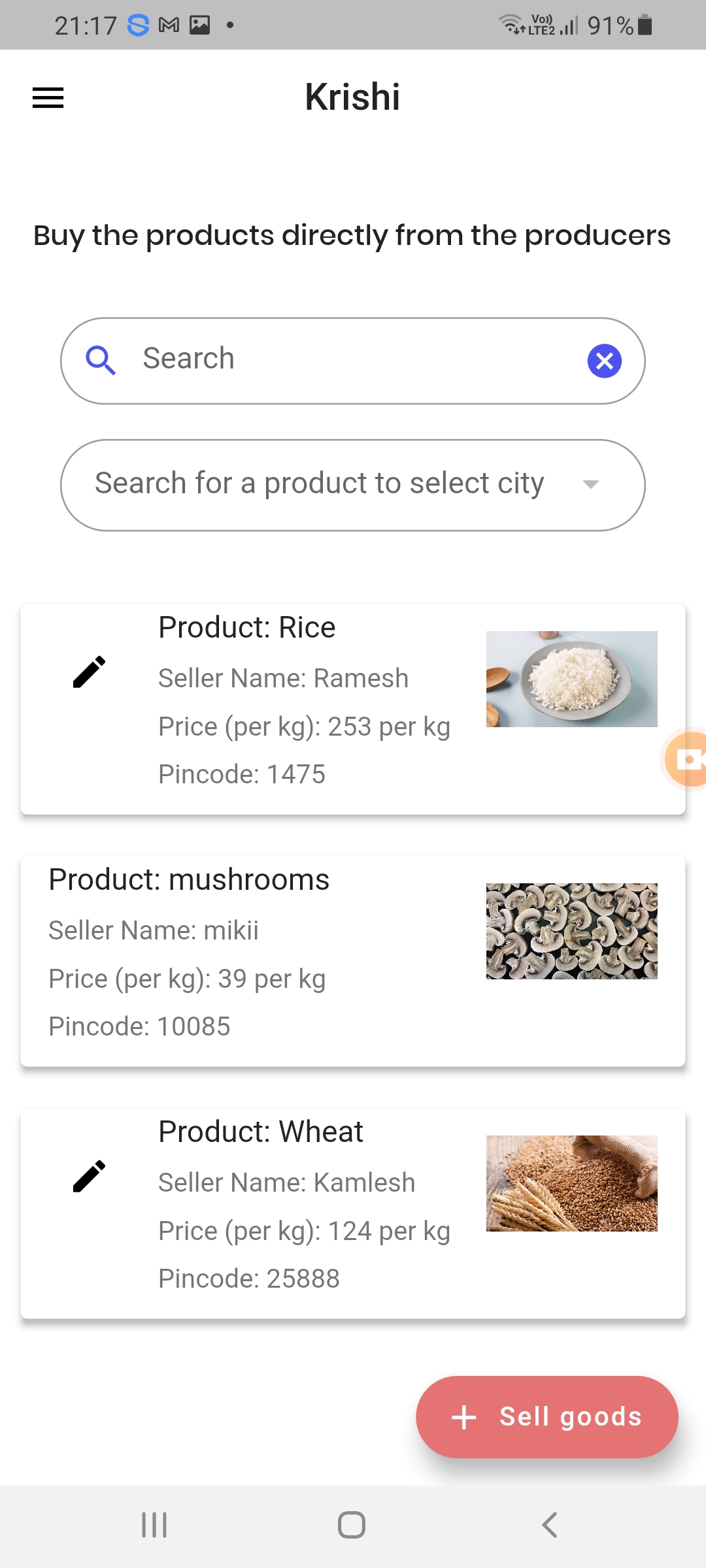Select the seller name Ramesh text
This screenshot has height=1568, width=706.
pyautogui.click(x=283, y=678)
